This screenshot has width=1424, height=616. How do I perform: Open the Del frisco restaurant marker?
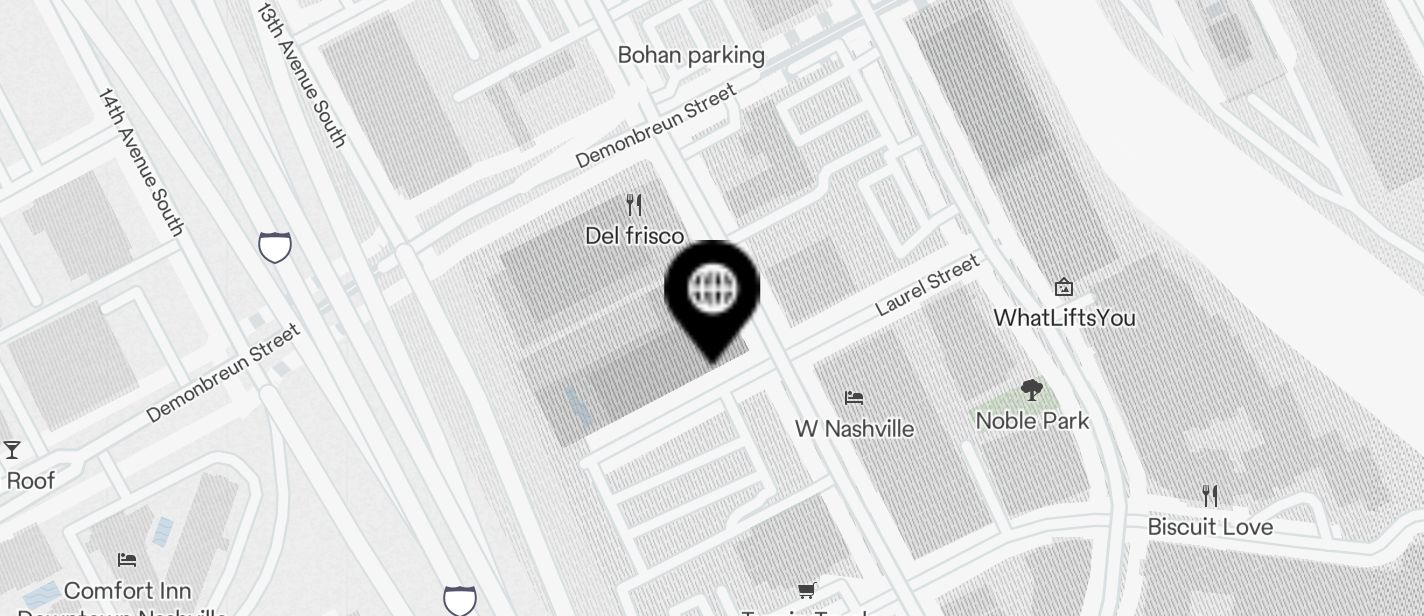(x=634, y=206)
